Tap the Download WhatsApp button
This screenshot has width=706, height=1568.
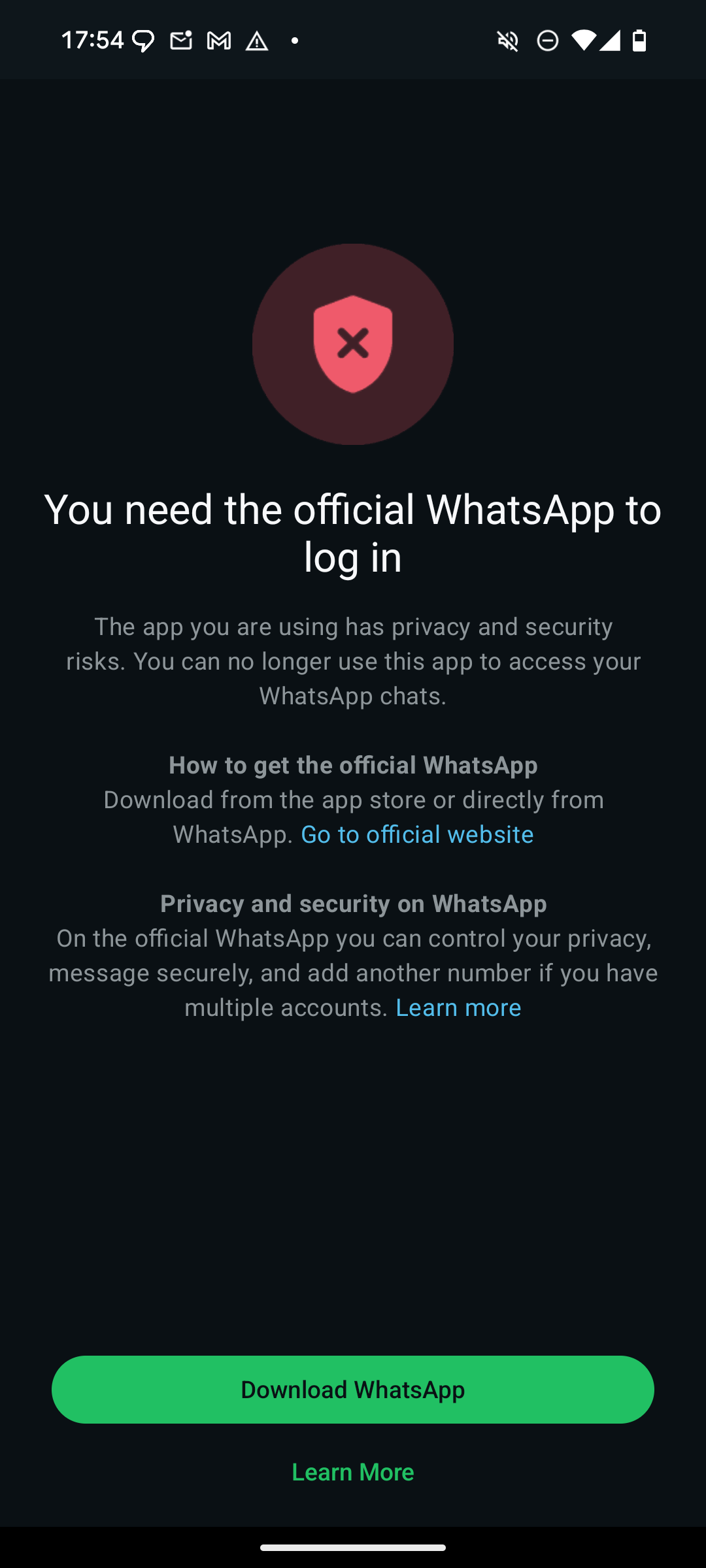[353, 1390]
